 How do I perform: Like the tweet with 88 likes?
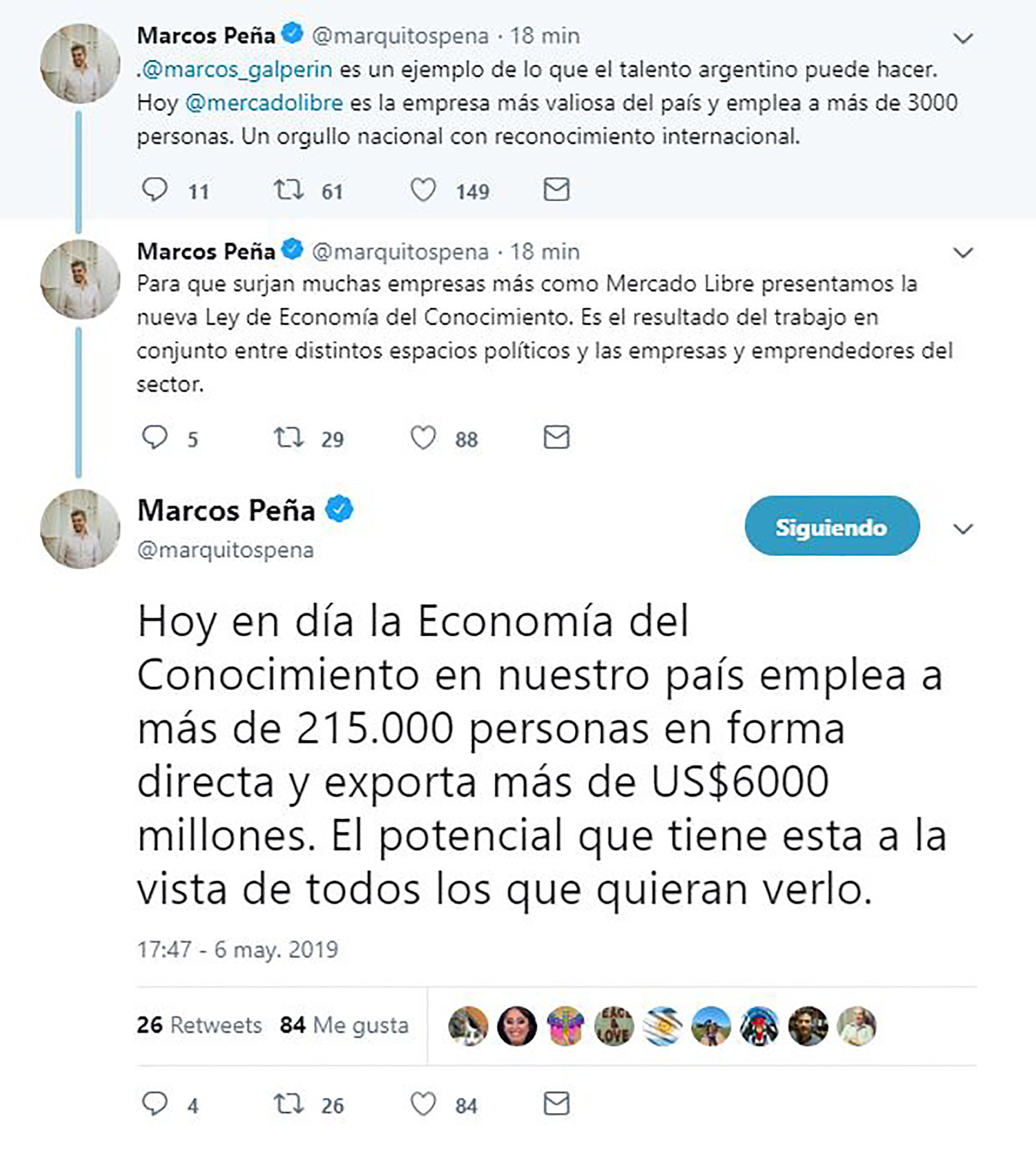pos(424,438)
